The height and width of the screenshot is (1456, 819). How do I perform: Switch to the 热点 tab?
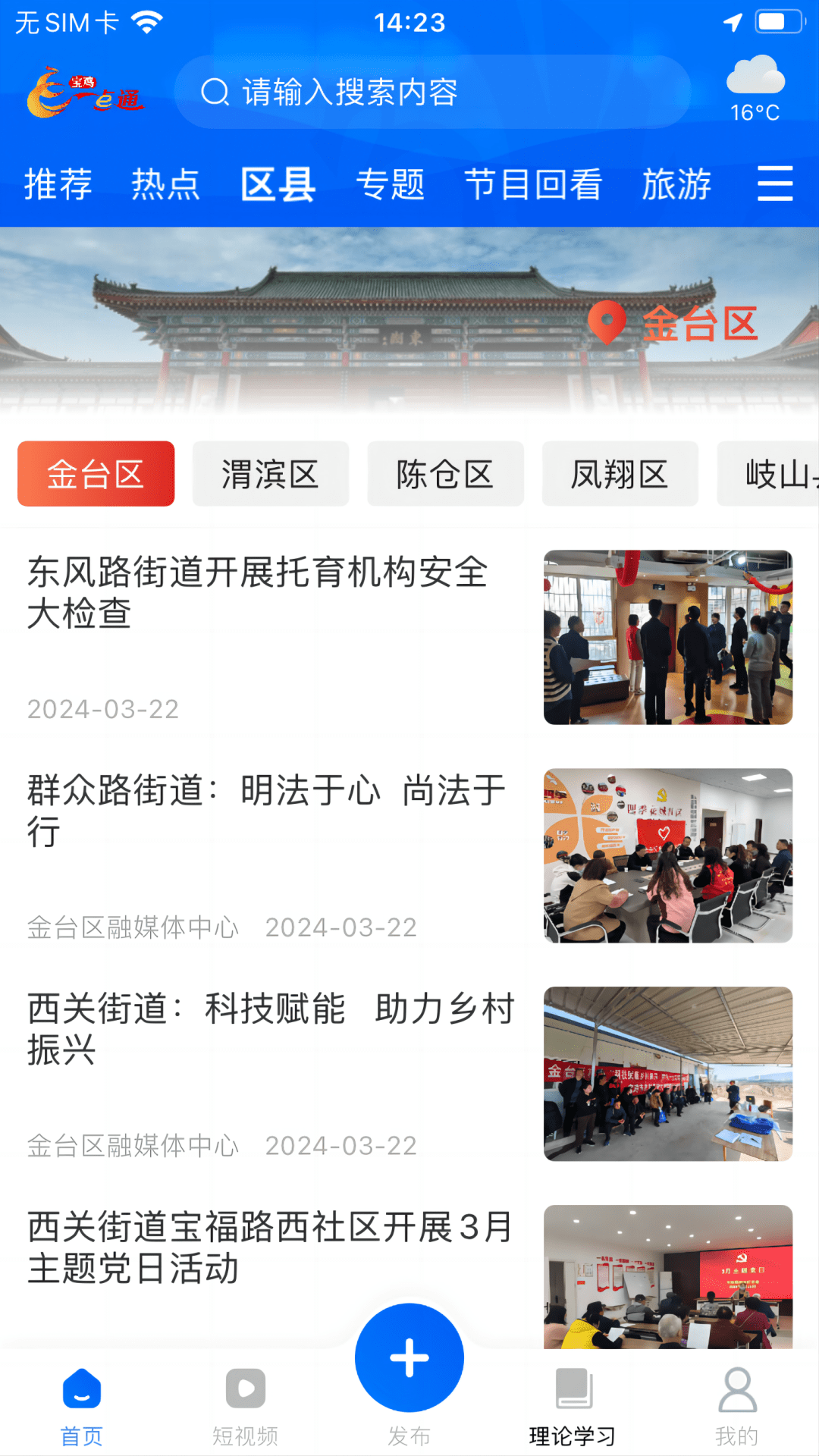click(x=167, y=184)
